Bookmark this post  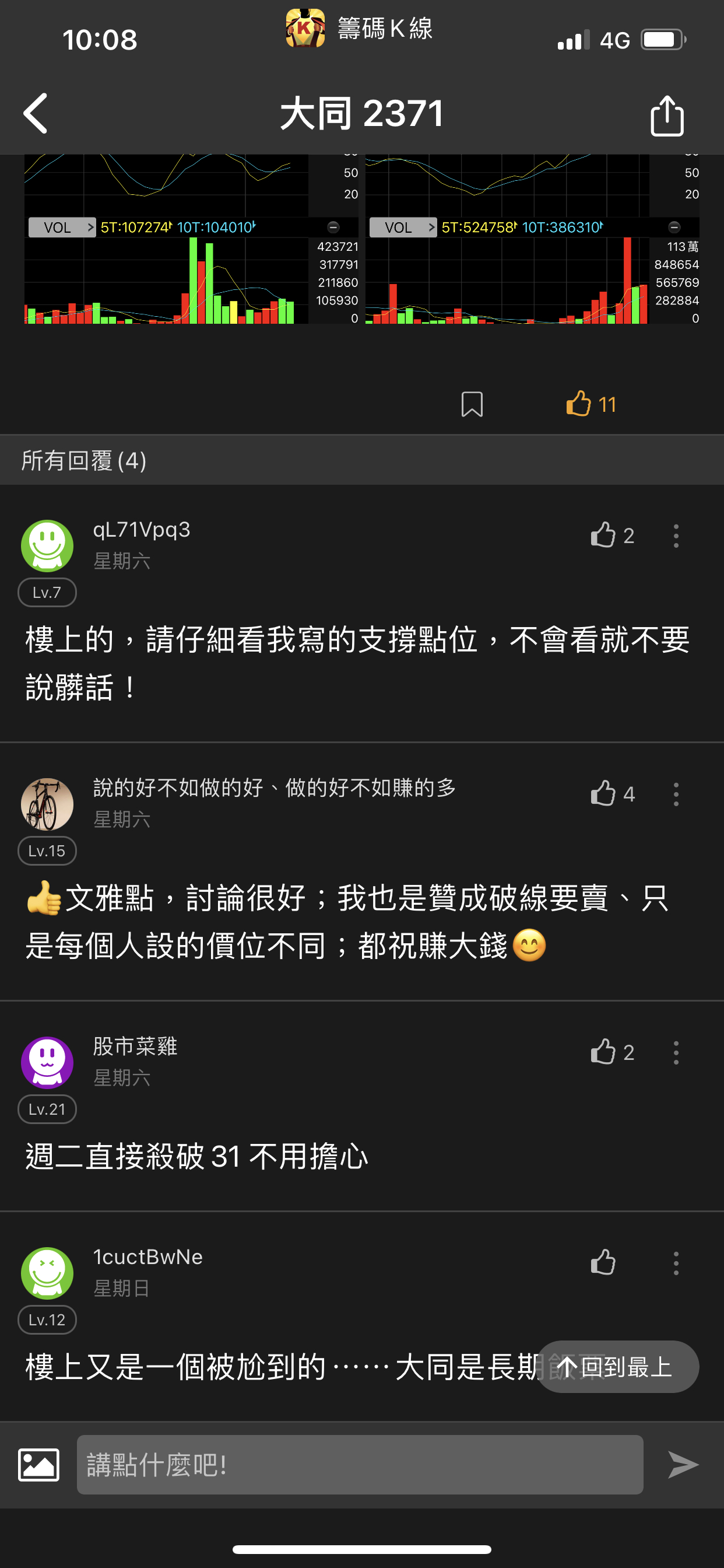pyautogui.click(x=472, y=404)
